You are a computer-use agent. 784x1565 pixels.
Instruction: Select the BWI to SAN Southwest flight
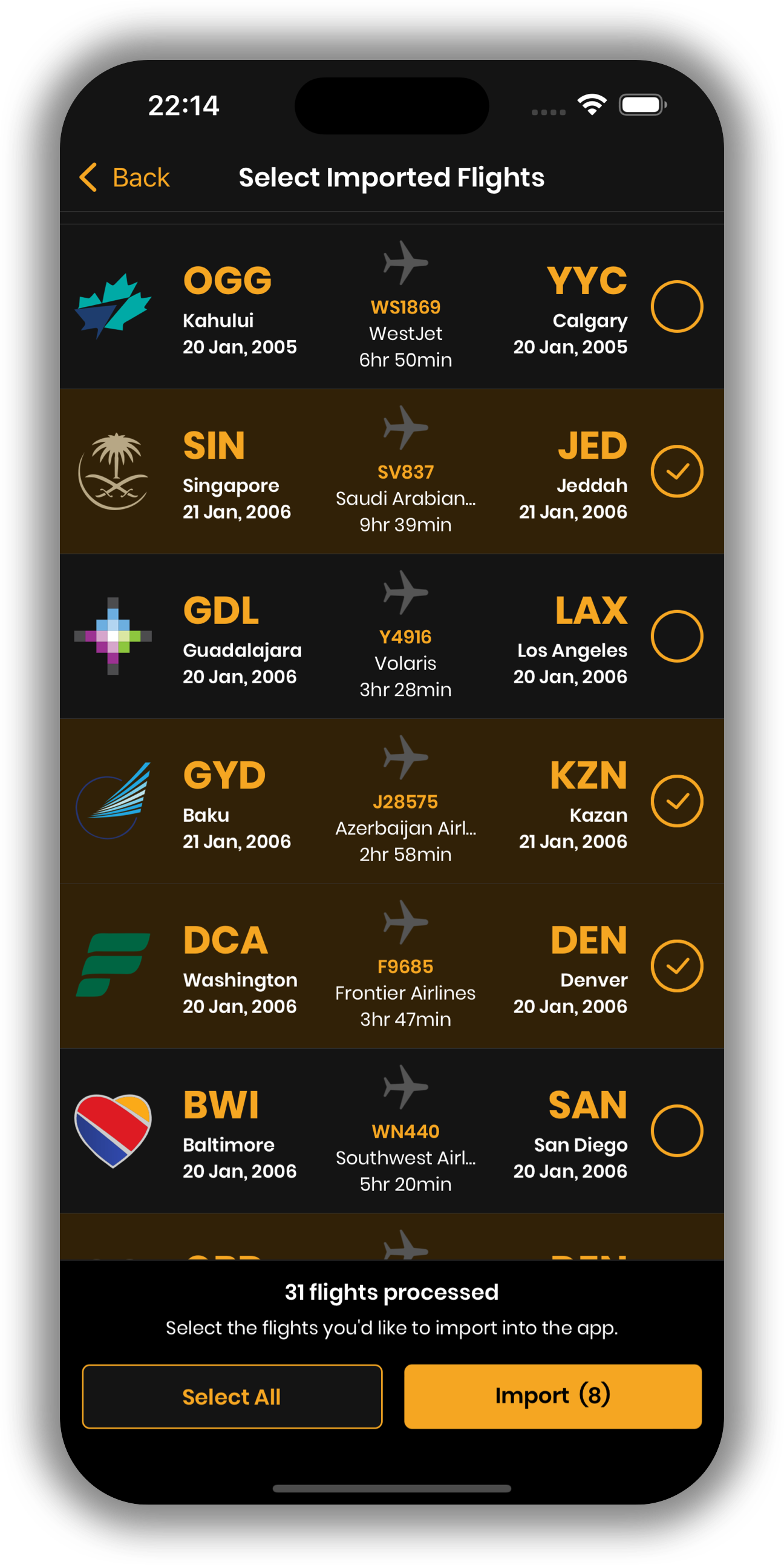(x=676, y=1130)
